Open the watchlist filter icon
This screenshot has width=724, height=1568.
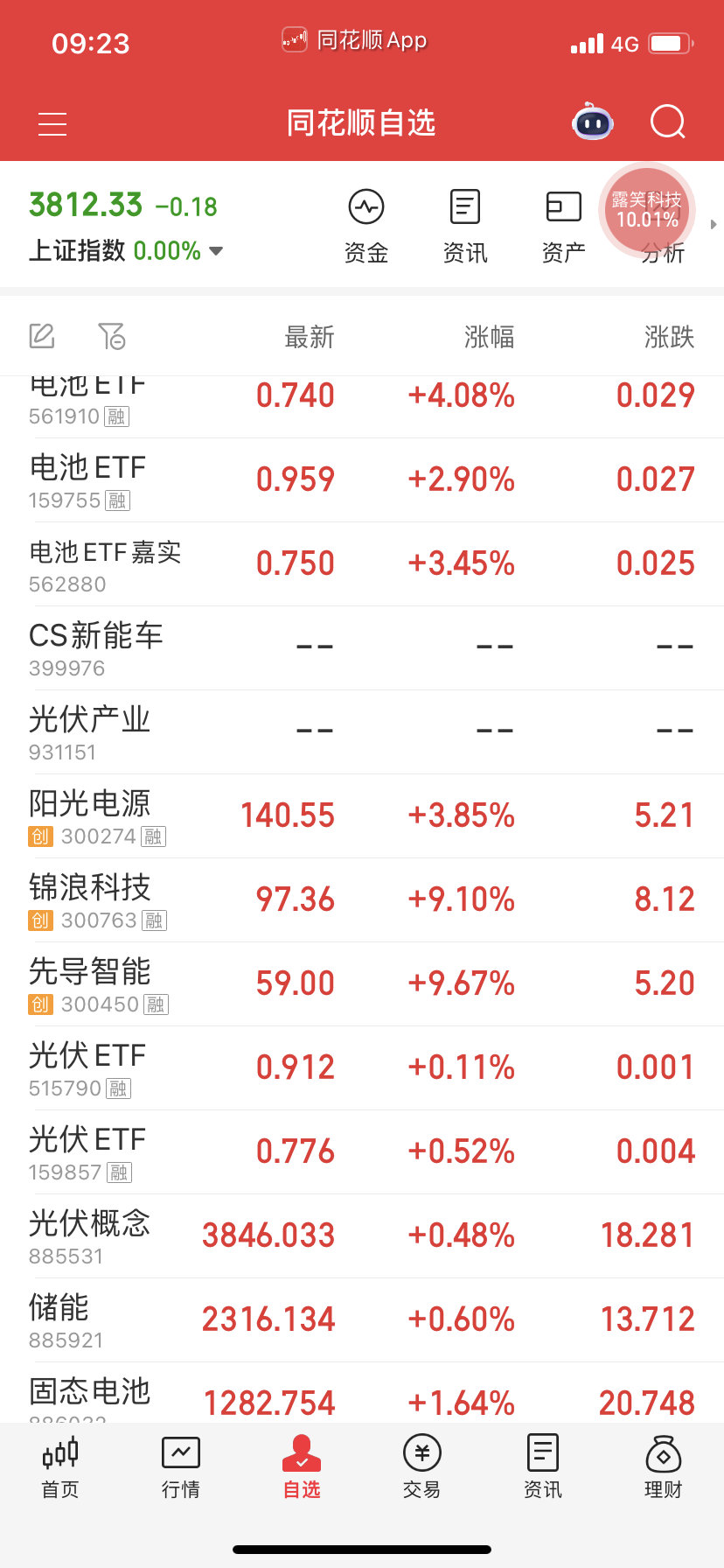112,336
